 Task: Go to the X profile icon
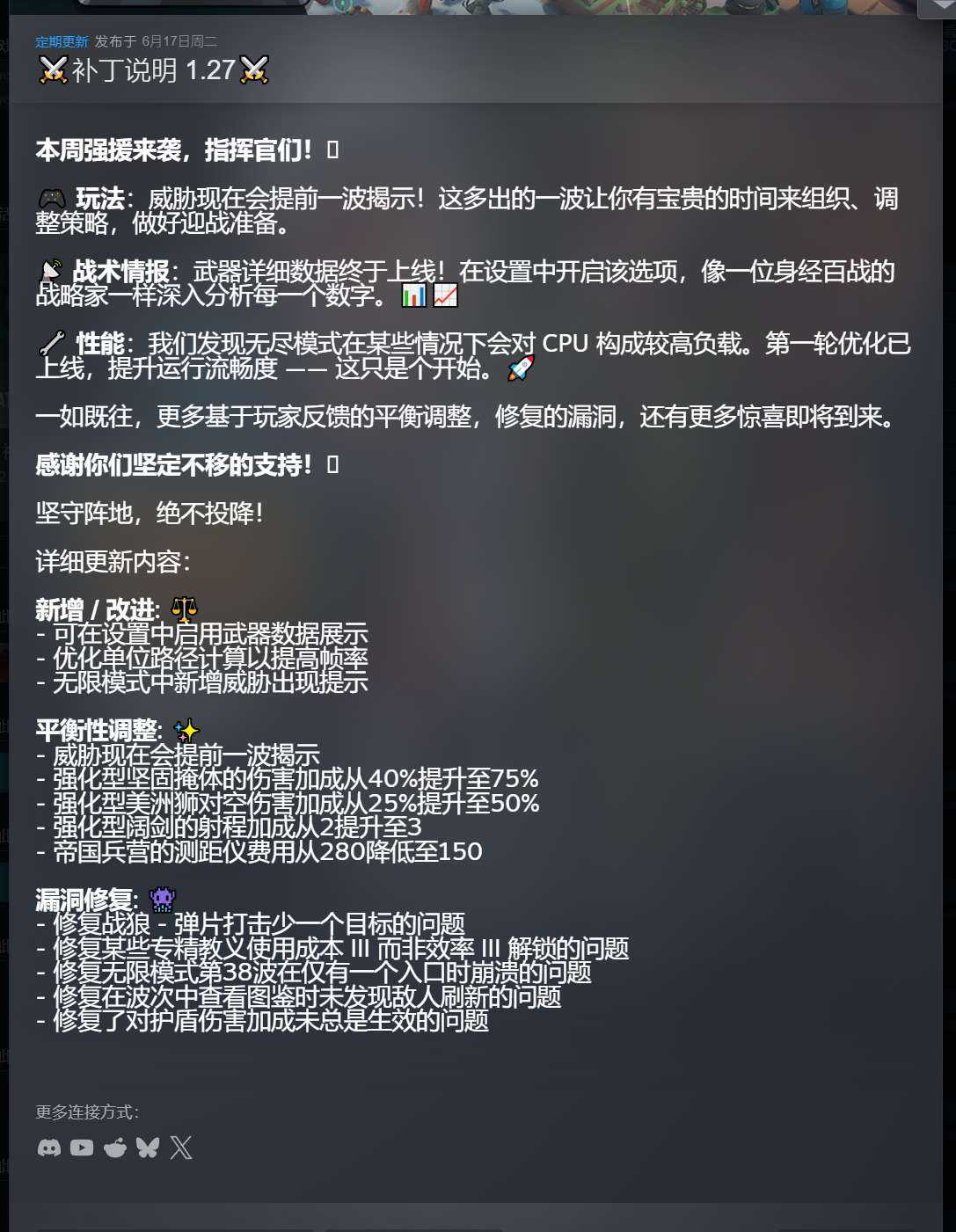point(181,1148)
